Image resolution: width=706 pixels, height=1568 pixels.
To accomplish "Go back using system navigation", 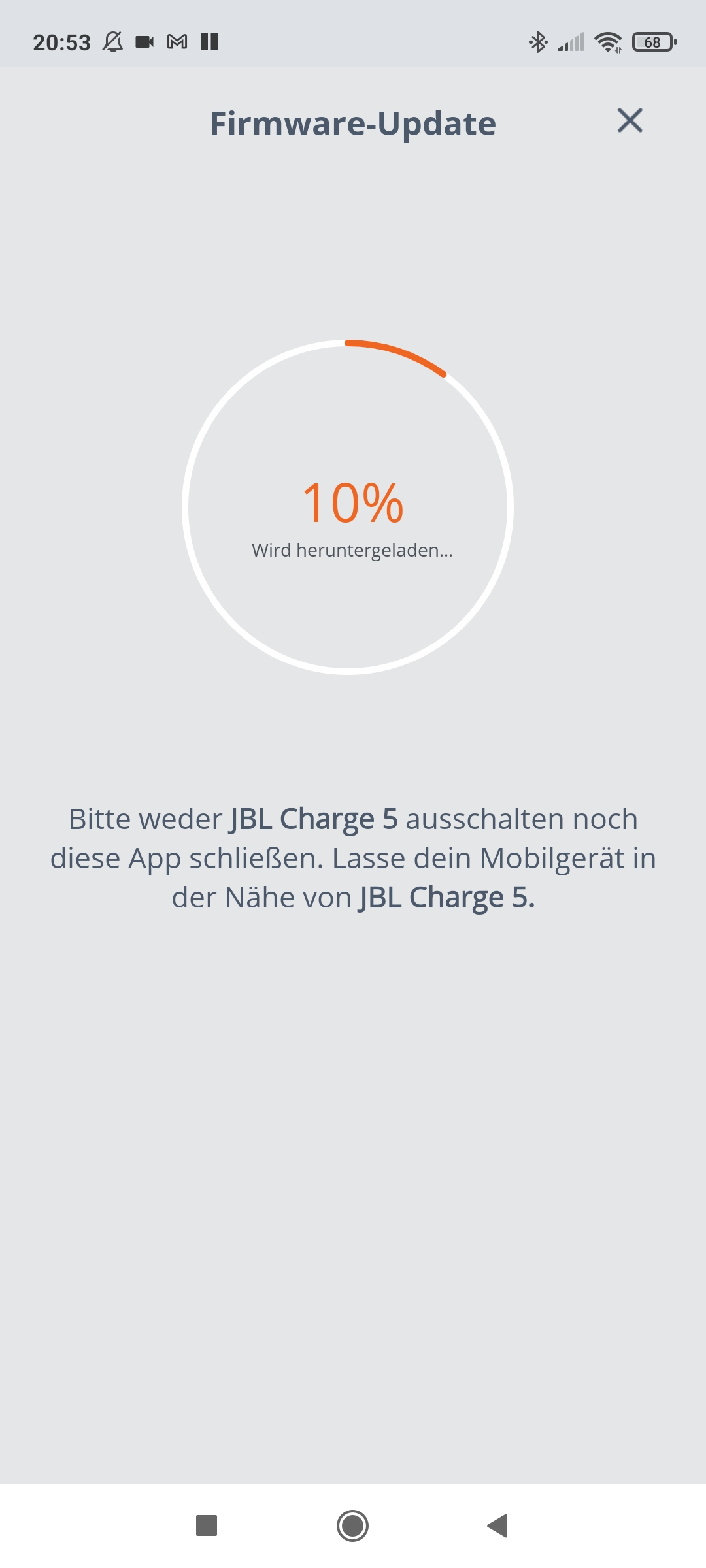I will coord(497,1526).
